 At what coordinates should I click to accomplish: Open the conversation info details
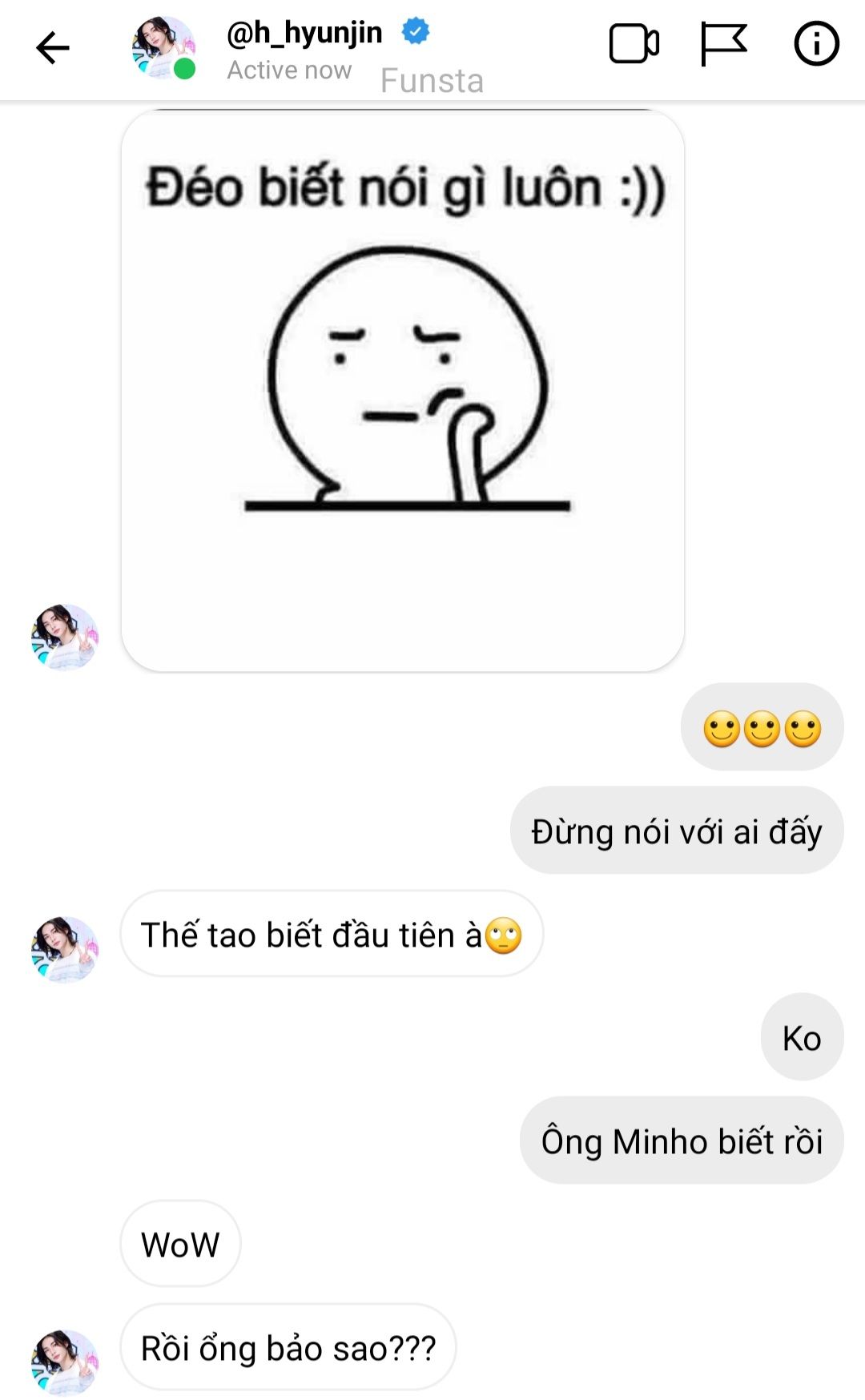pos(816,44)
